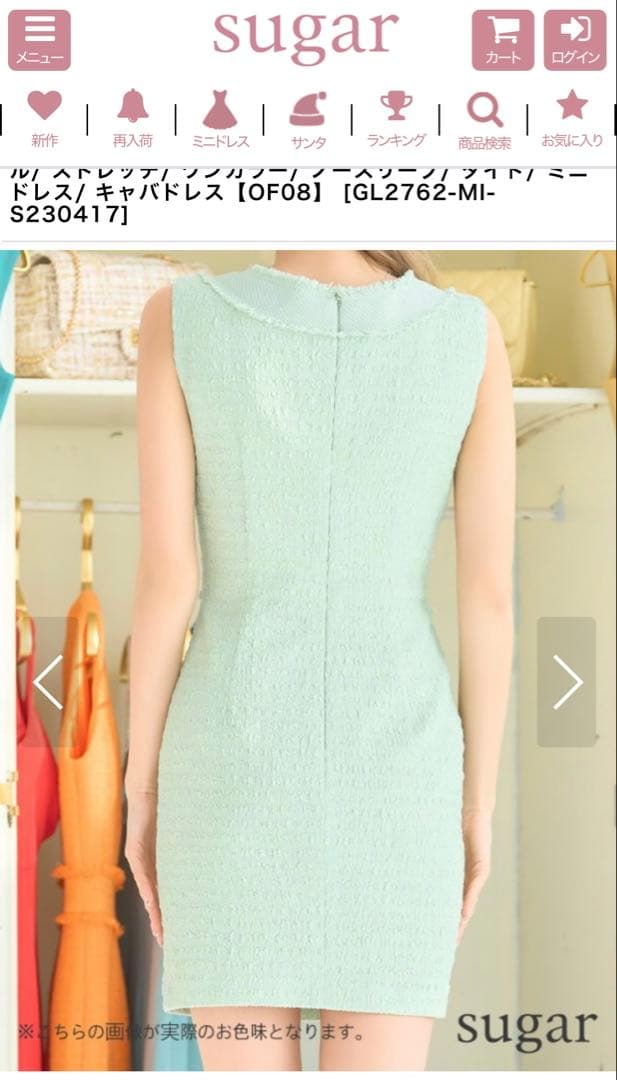Screen dimensions: 617x1080
Task: Open お気に入り favorites
Action: coord(572,119)
